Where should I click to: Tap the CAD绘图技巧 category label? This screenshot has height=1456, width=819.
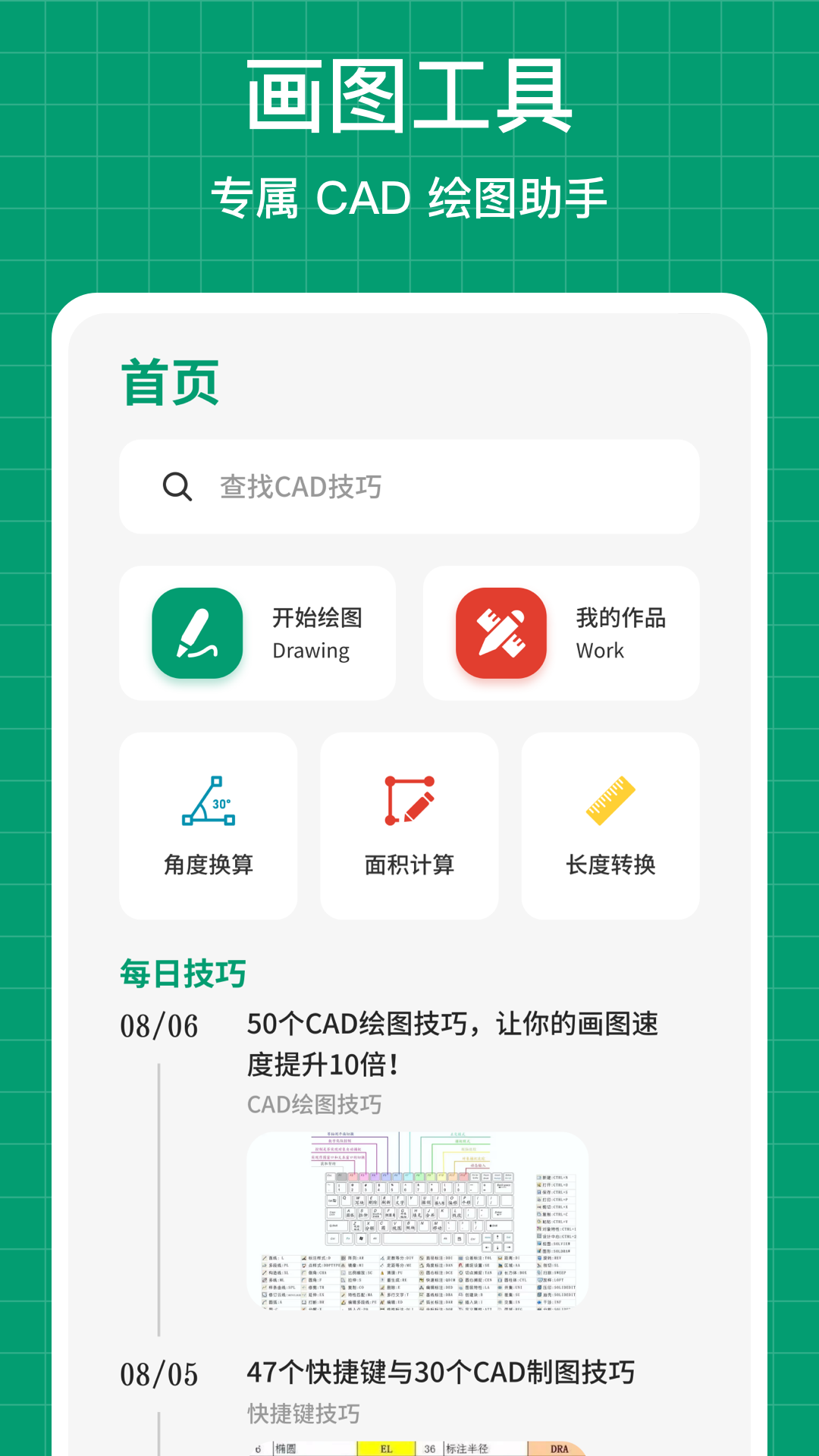pos(315,1106)
